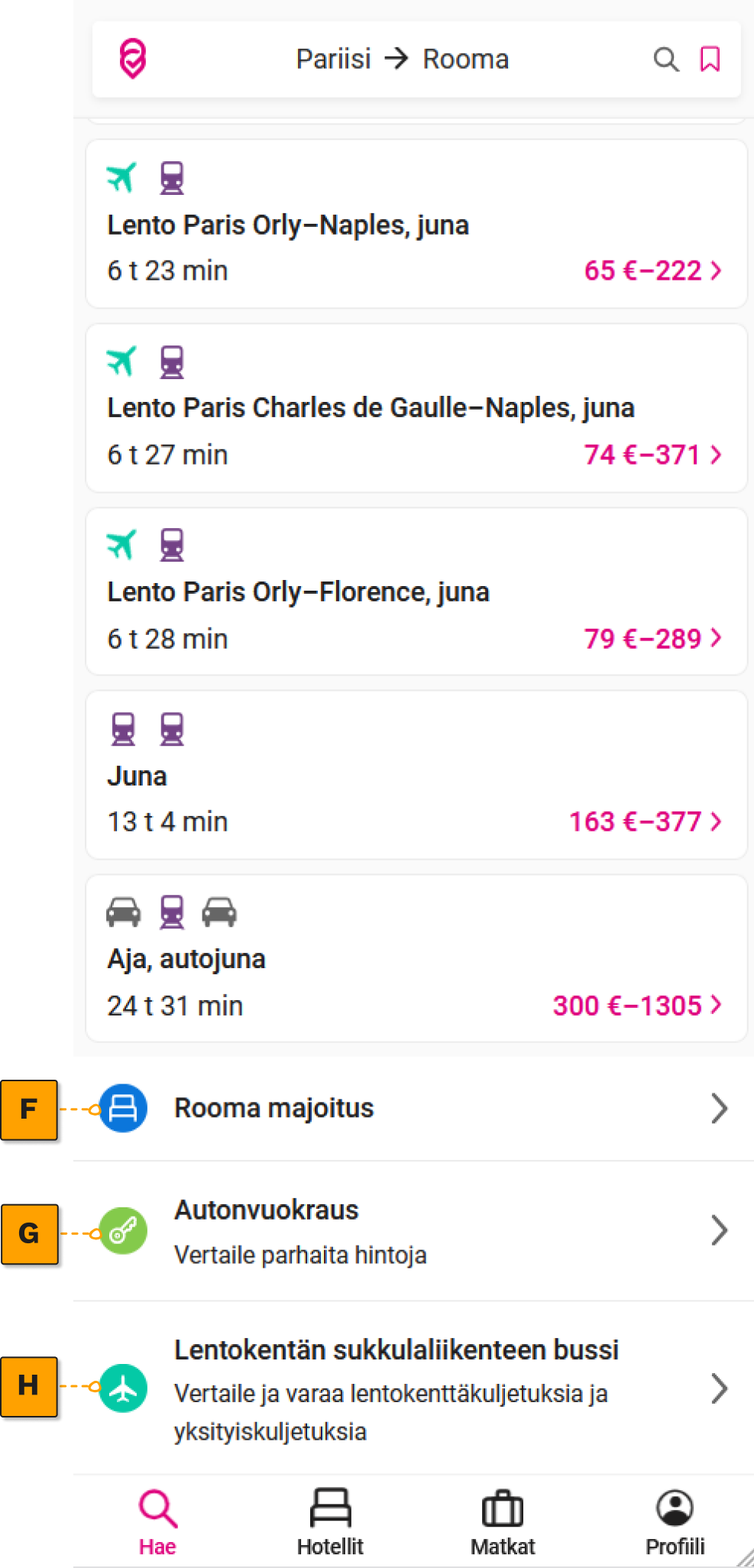
Task: Open Autonvuokraus price comparison
Action: 413,1231
